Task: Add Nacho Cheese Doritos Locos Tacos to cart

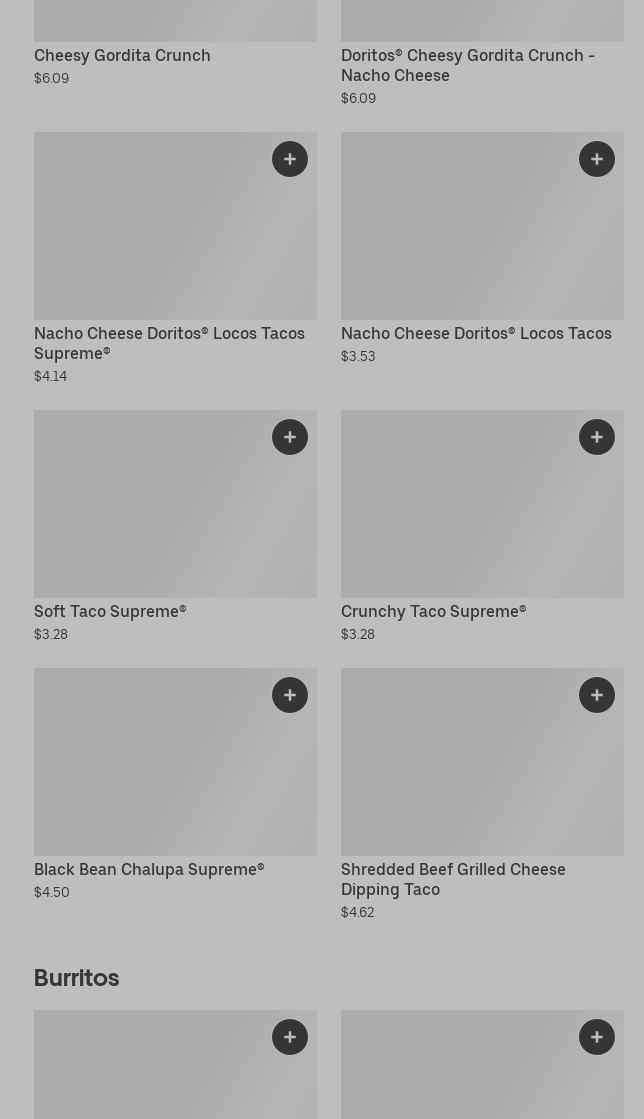Action: tap(597, 159)
